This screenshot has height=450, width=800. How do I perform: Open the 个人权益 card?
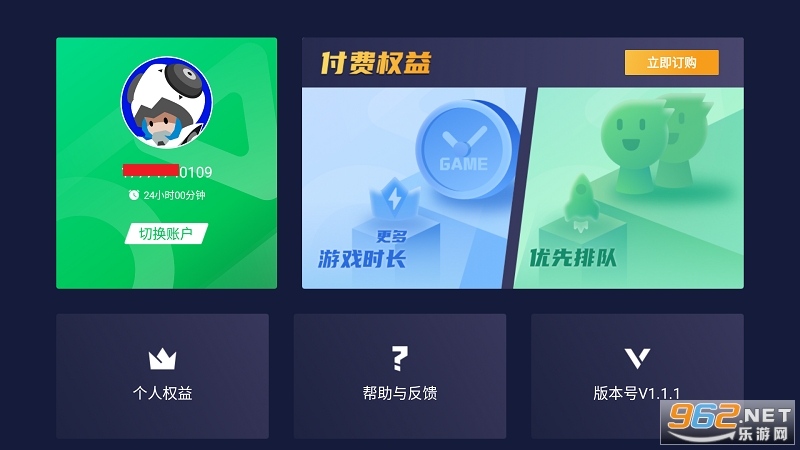click(162, 375)
